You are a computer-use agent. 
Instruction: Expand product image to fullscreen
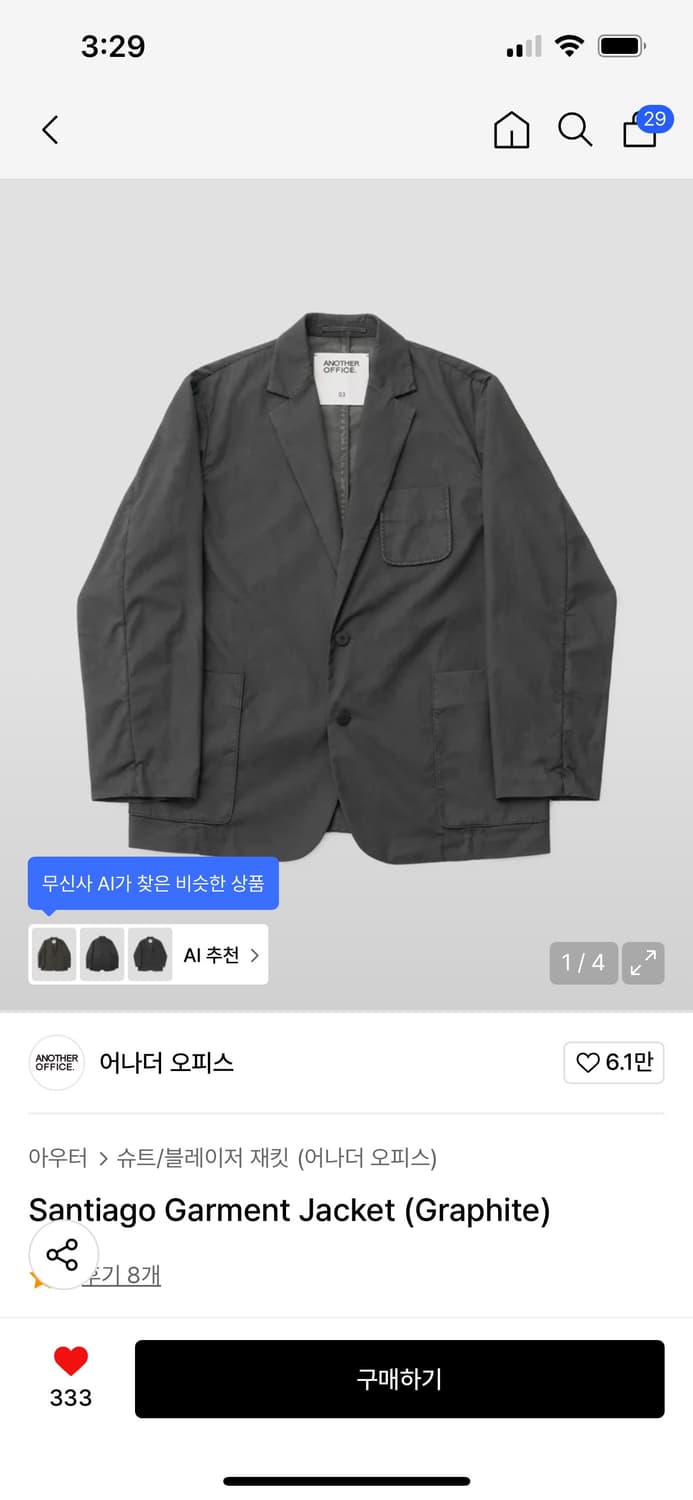coord(643,963)
